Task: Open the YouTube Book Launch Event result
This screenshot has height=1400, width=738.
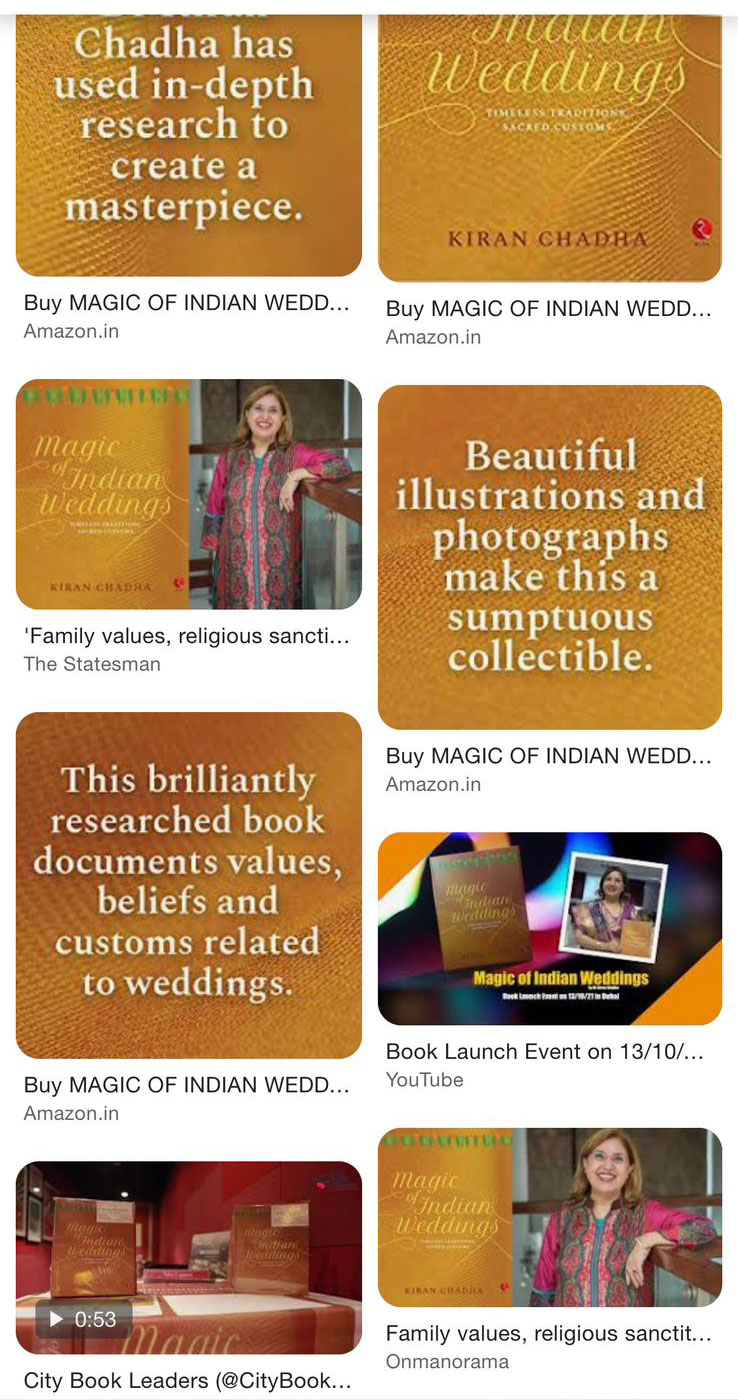Action: [x=549, y=928]
